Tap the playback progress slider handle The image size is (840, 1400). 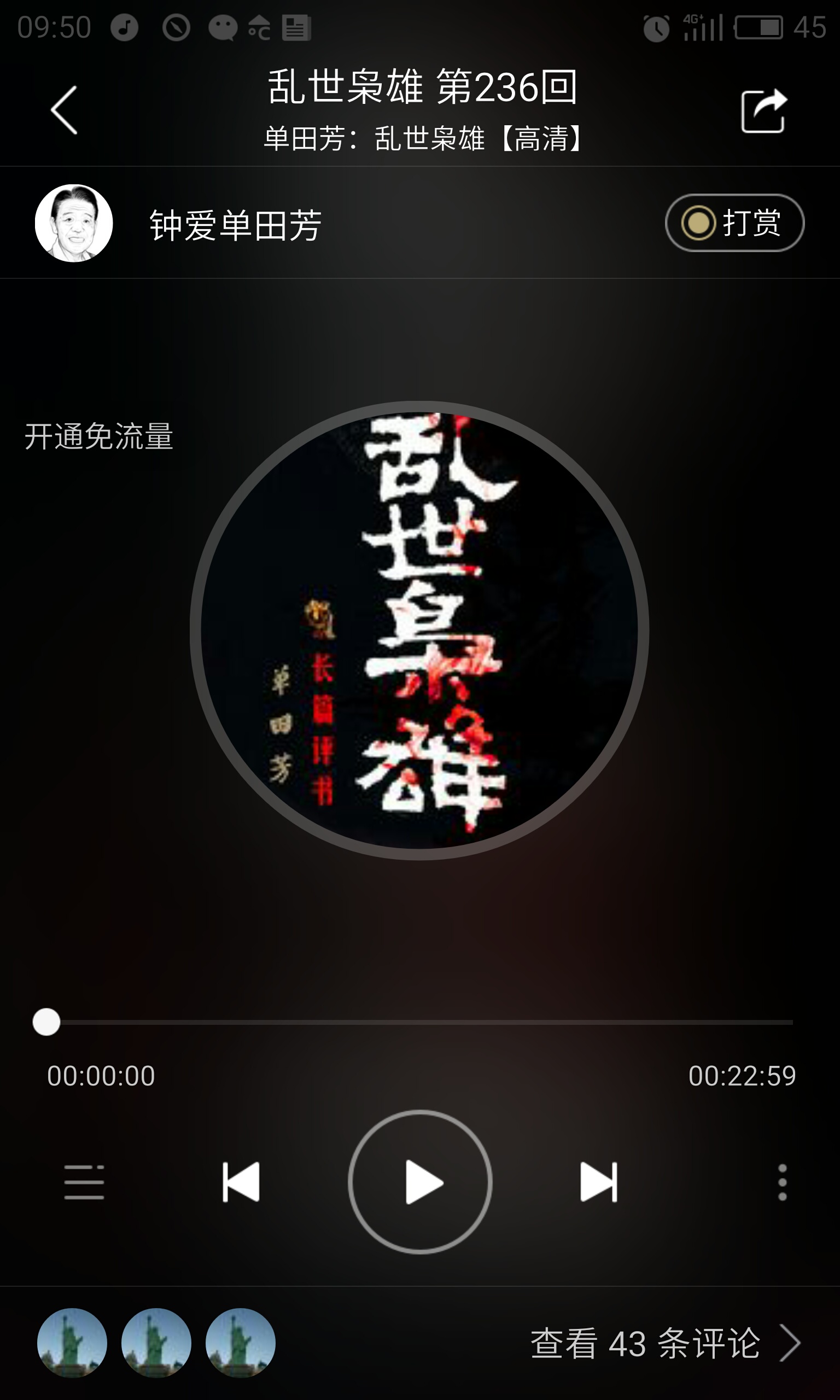(46, 1022)
